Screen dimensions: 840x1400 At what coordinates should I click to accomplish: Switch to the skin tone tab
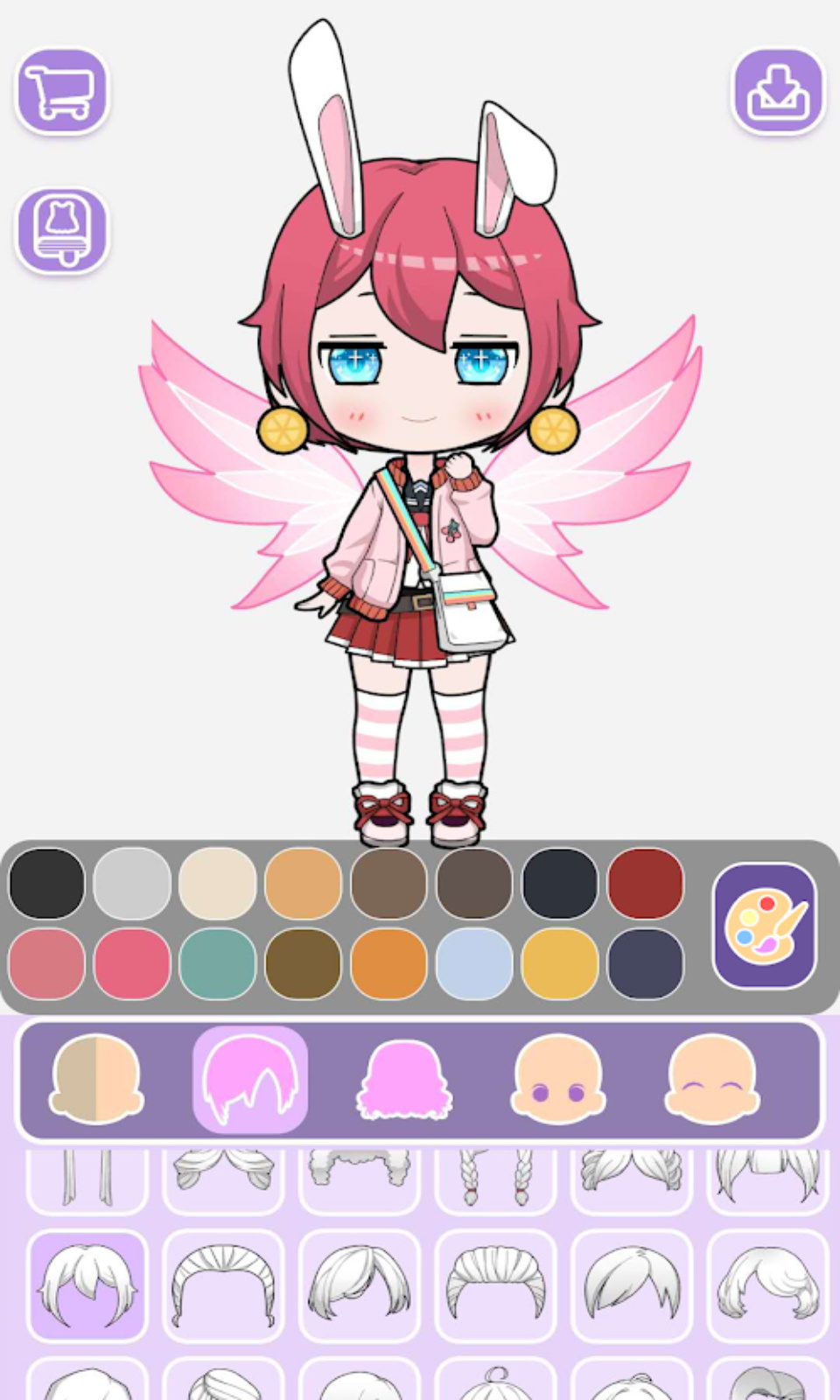tap(96, 1080)
